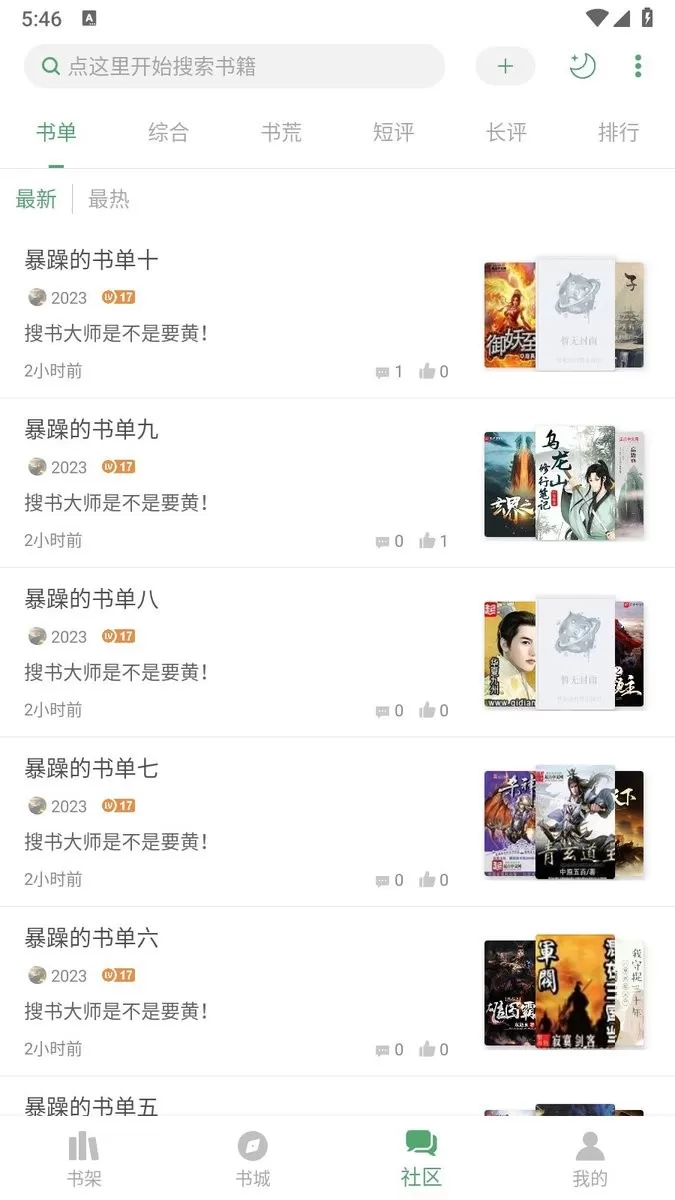The height and width of the screenshot is (1200, 675).
Task: Switch to the 排行 tab
Action: [618, 132]
